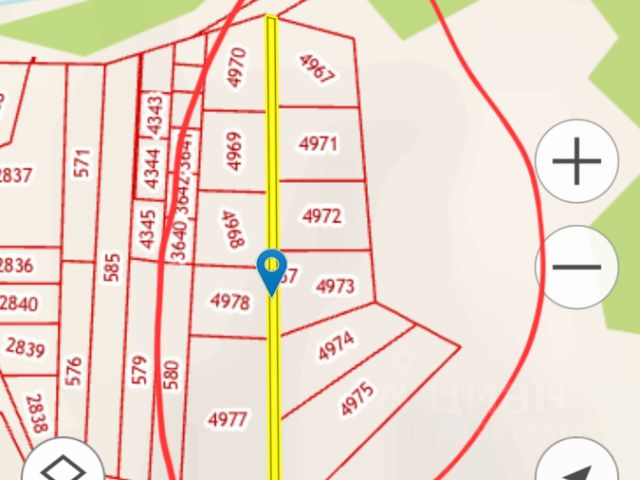The height and width of the screenshot is (480, 640).
Task: Zoom out with the minus button
Action: point(577,267)
